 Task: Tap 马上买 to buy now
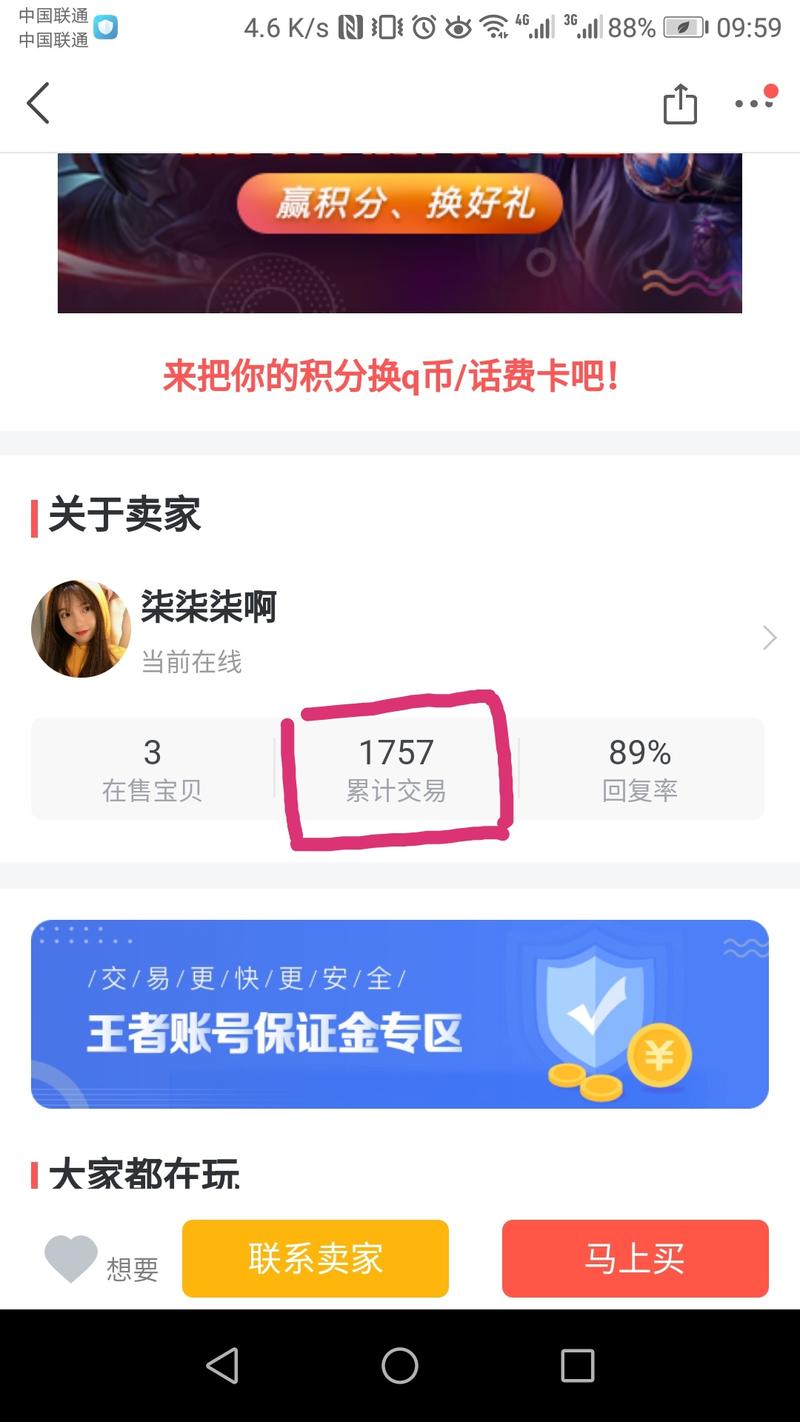point(635,1258)
